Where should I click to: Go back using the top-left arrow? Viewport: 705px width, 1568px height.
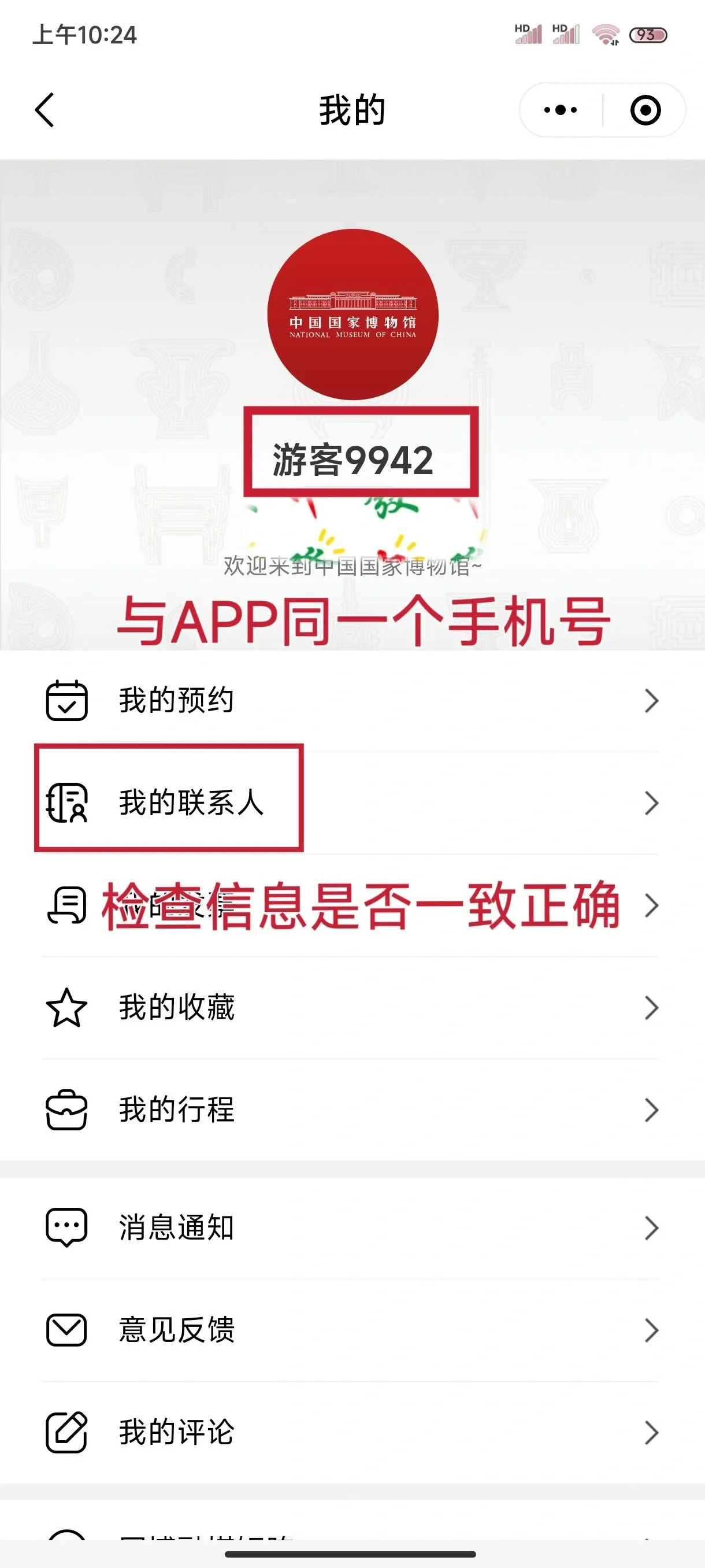45,110
